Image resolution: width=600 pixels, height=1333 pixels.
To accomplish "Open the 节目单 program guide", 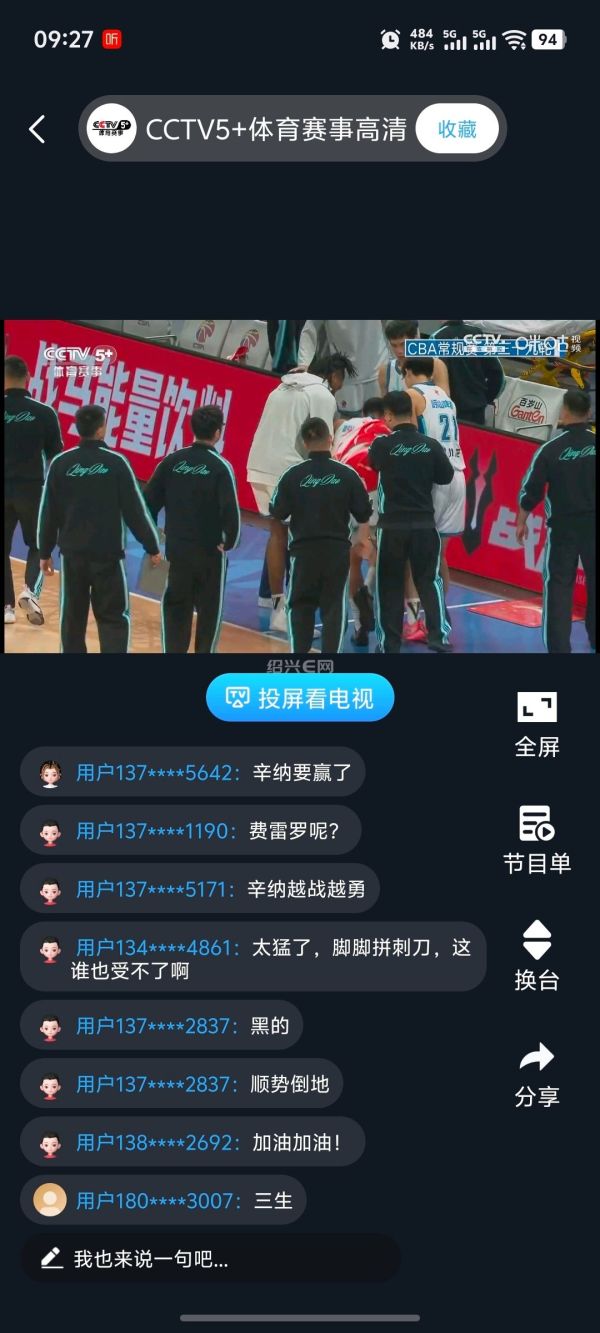I will pos(537,840).
